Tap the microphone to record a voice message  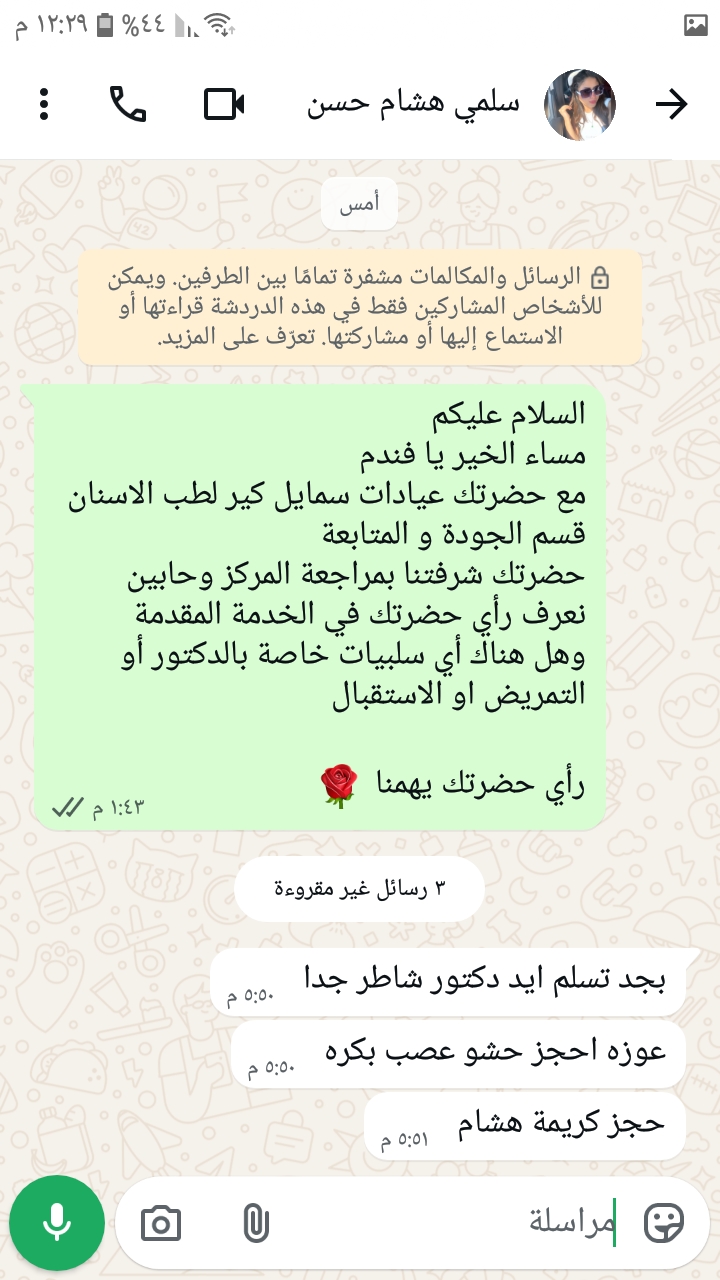[57, 1223]
